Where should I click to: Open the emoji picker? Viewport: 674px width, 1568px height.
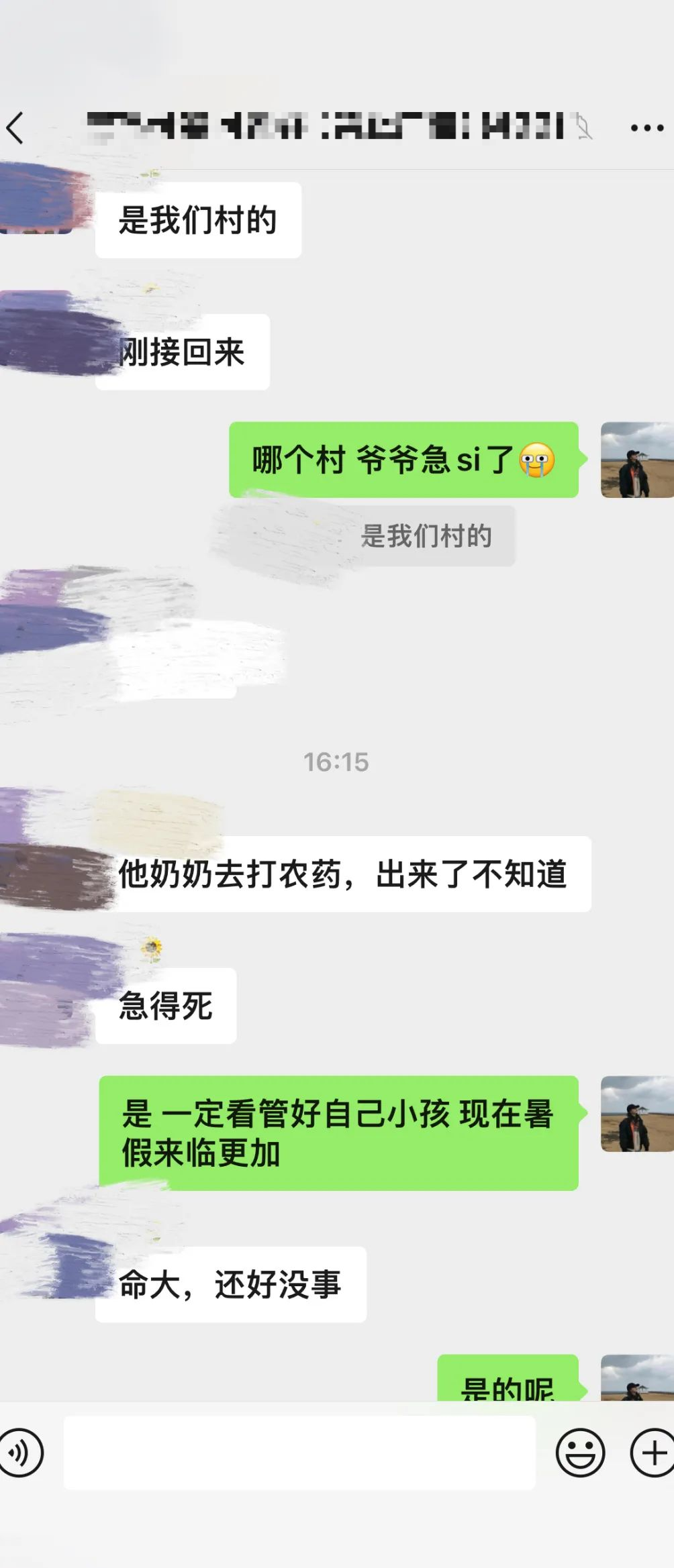[580, 1453]
